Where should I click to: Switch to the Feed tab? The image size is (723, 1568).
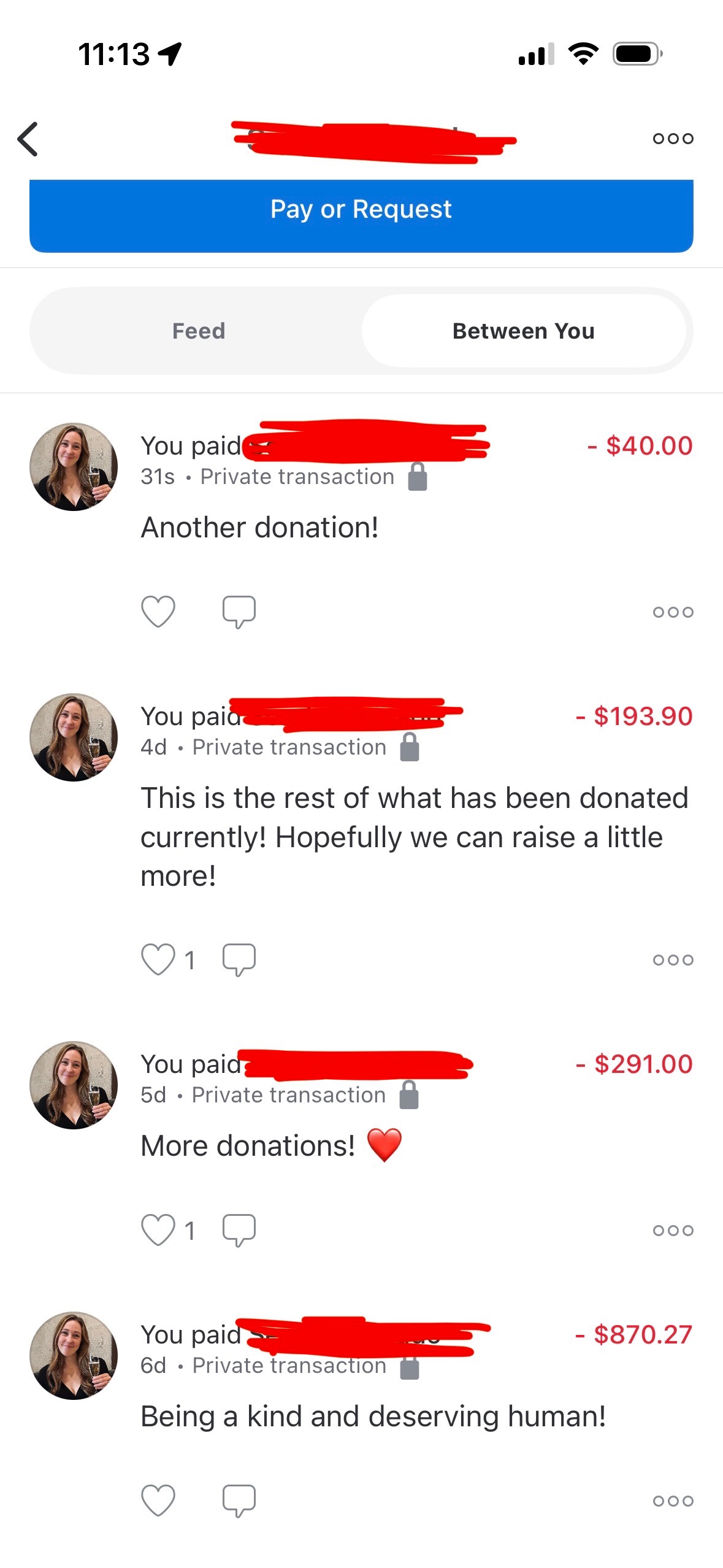[198, 331]
